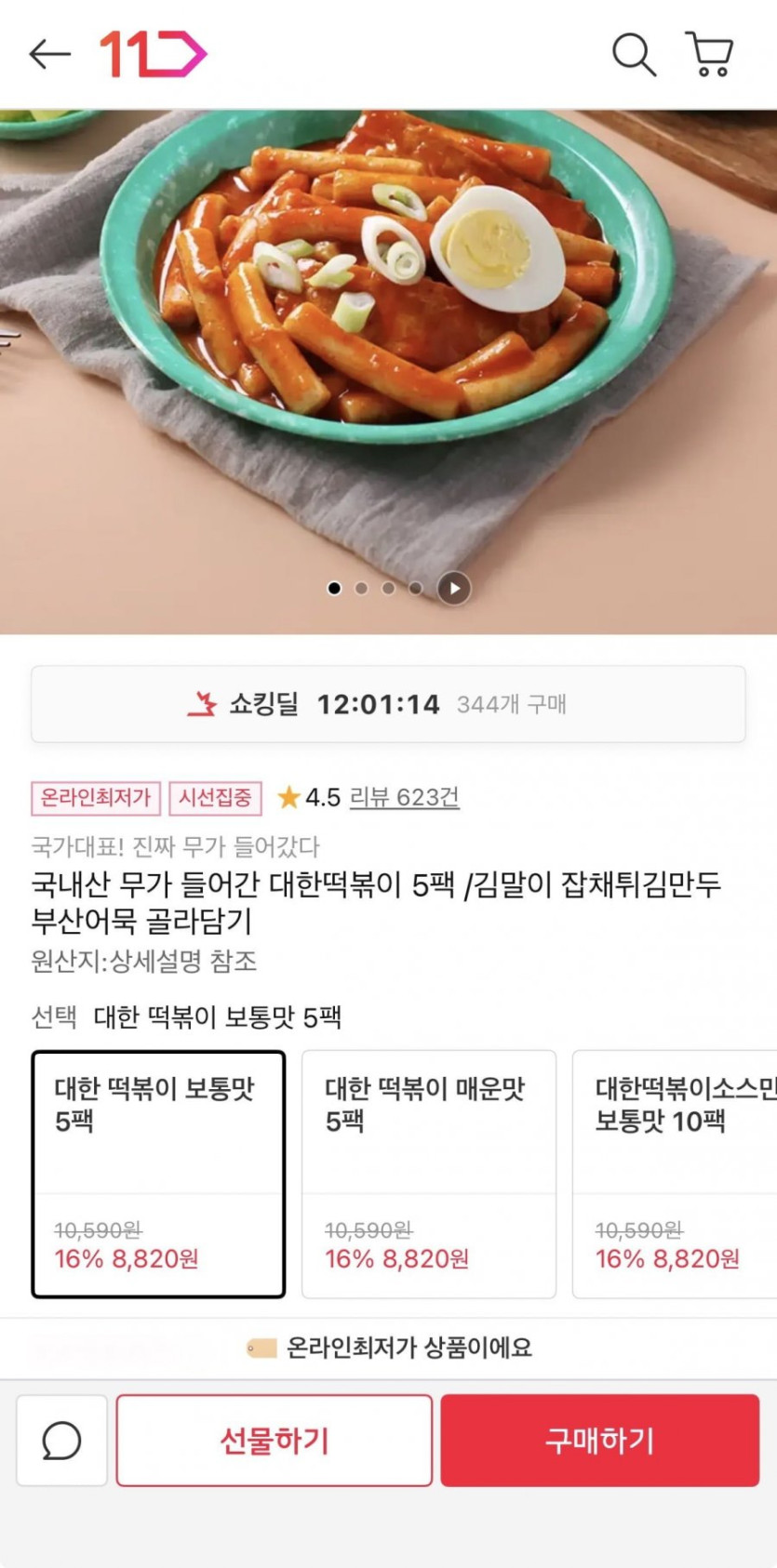Viewport: 777px width, 1568px height.
Task: Select option 대한 떡볶이 매운맛 5팩
Action: 428,1174
